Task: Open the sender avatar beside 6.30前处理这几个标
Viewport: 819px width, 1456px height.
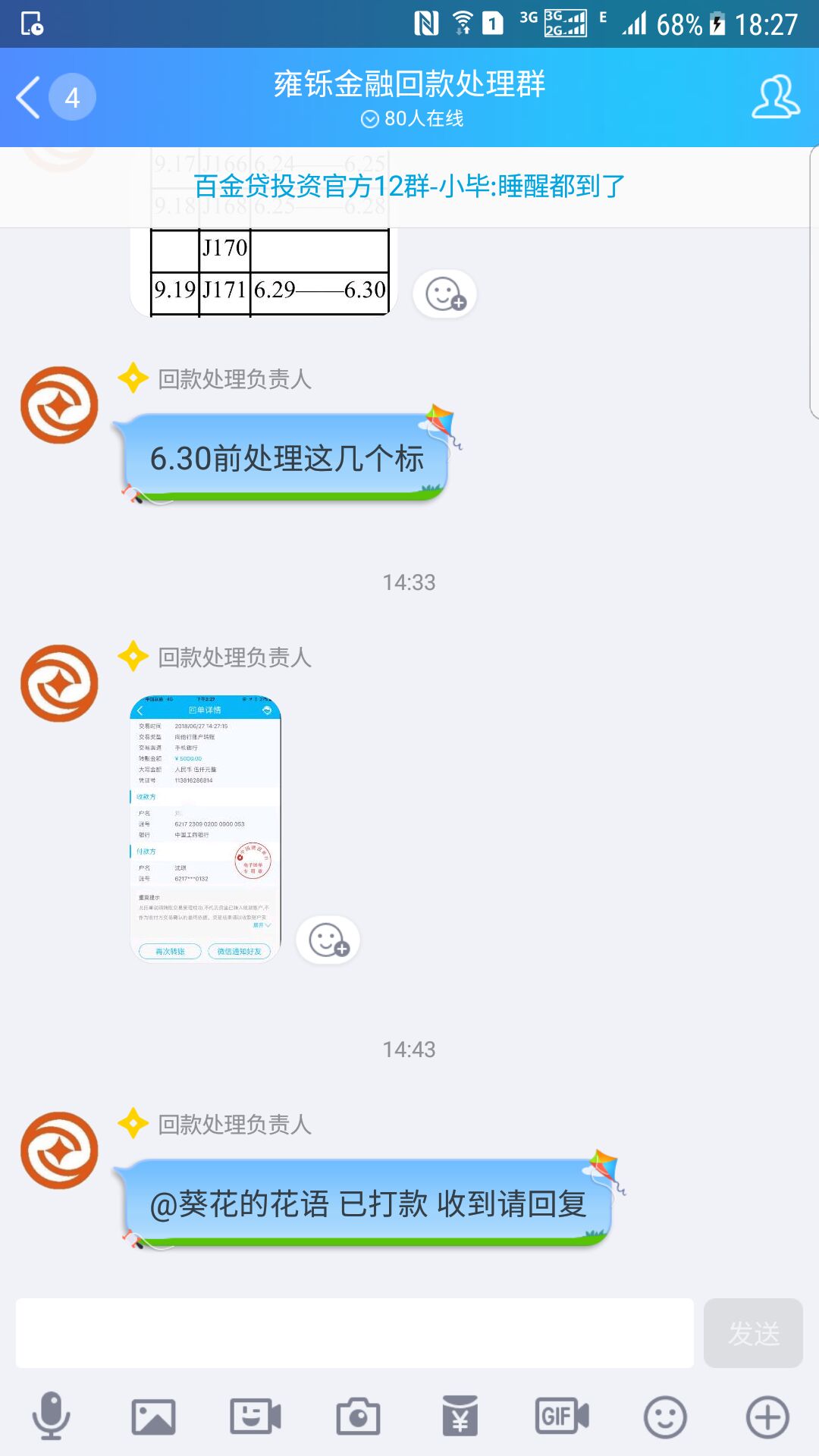Action: tap(59, 405)
